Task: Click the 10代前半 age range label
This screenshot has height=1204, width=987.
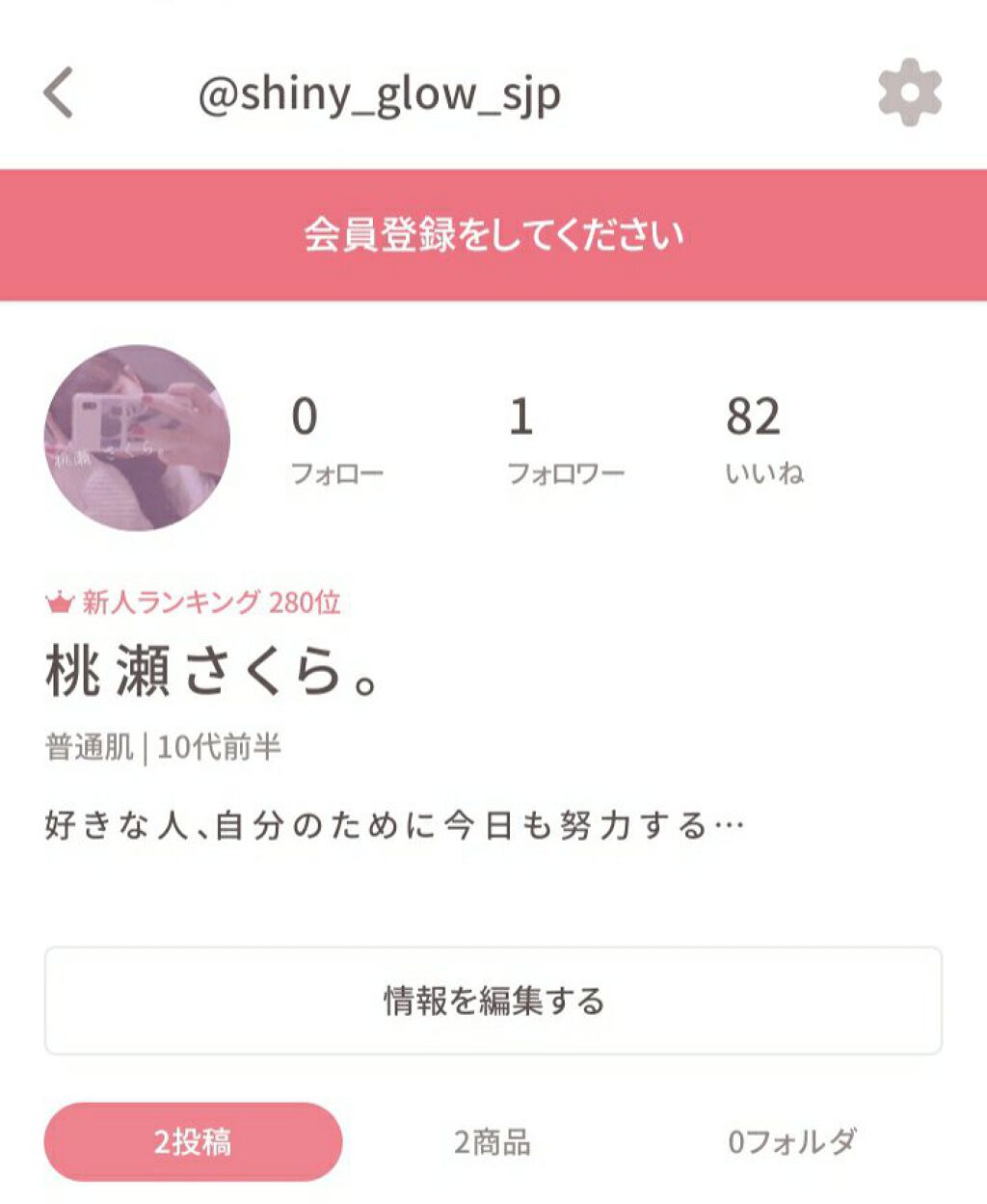Action: coord(218,744)
